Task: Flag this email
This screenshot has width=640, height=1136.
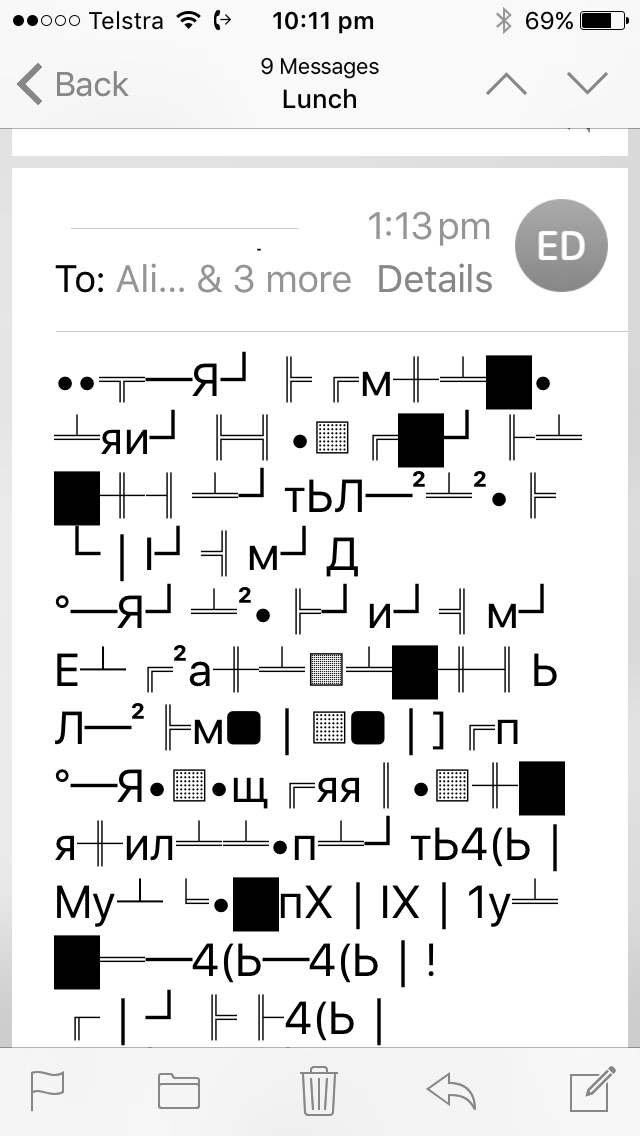Action: coord(47,1091)
